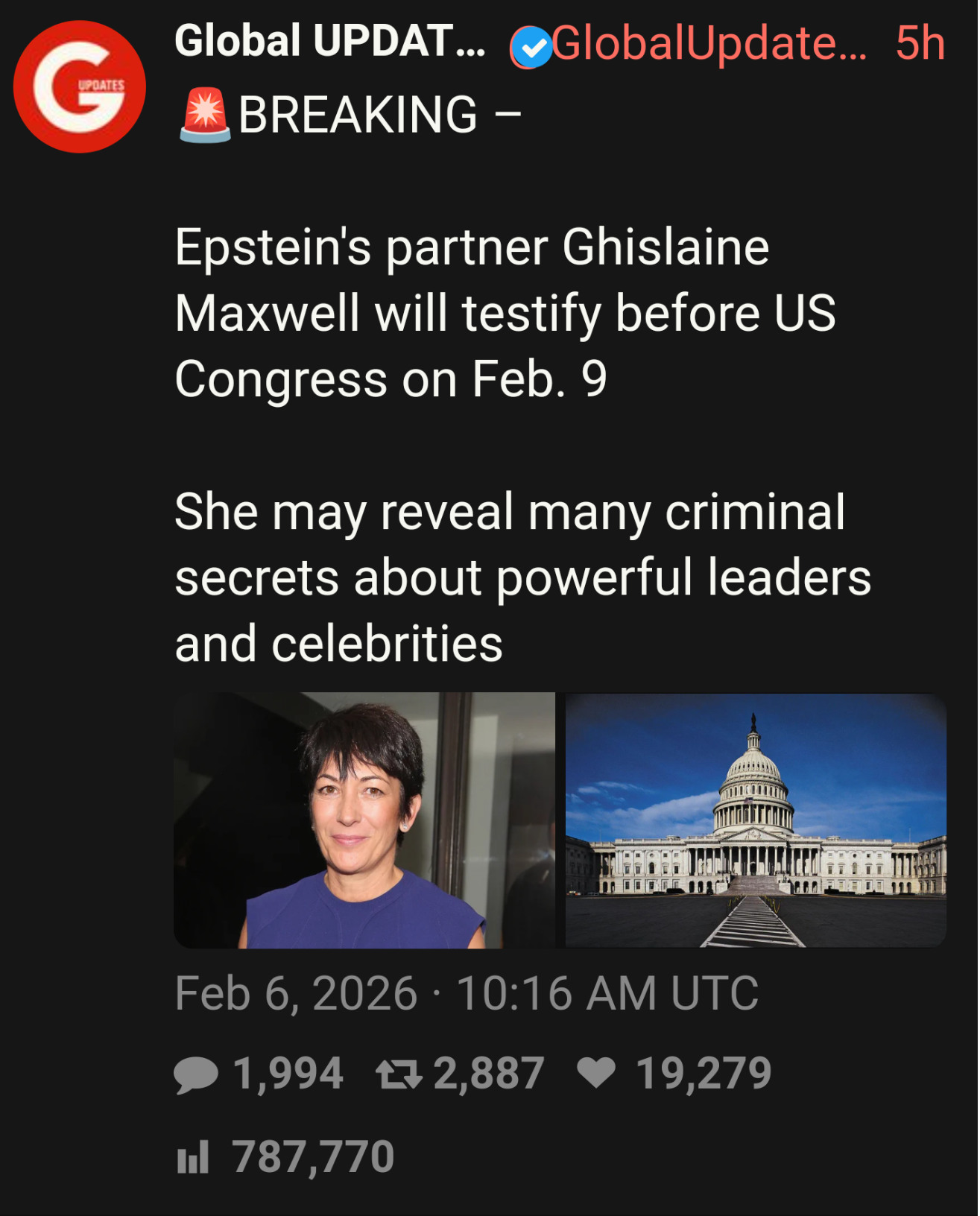Open the Global UPDAT… display name

(x=329, y=42)
